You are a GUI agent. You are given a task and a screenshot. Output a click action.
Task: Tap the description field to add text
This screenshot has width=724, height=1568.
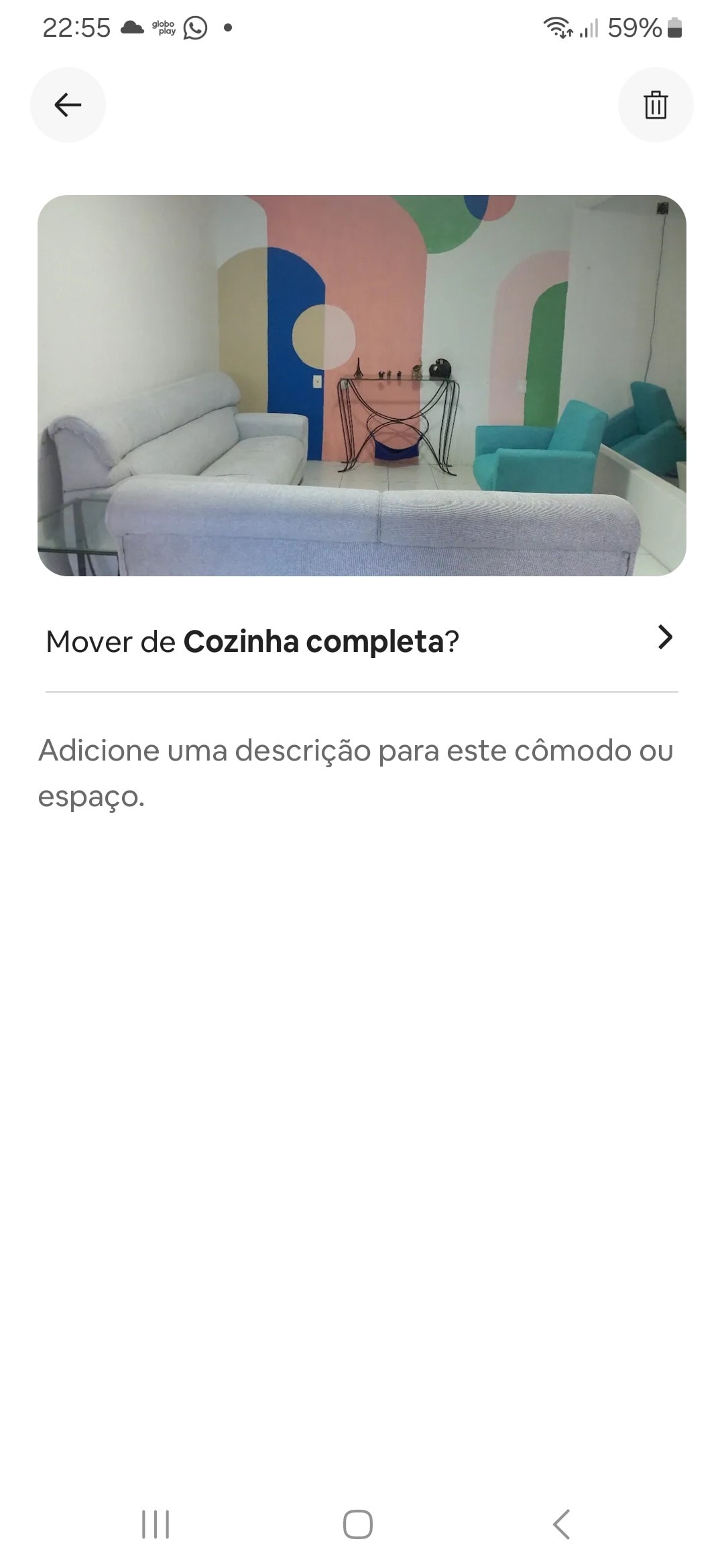point(362,773)
